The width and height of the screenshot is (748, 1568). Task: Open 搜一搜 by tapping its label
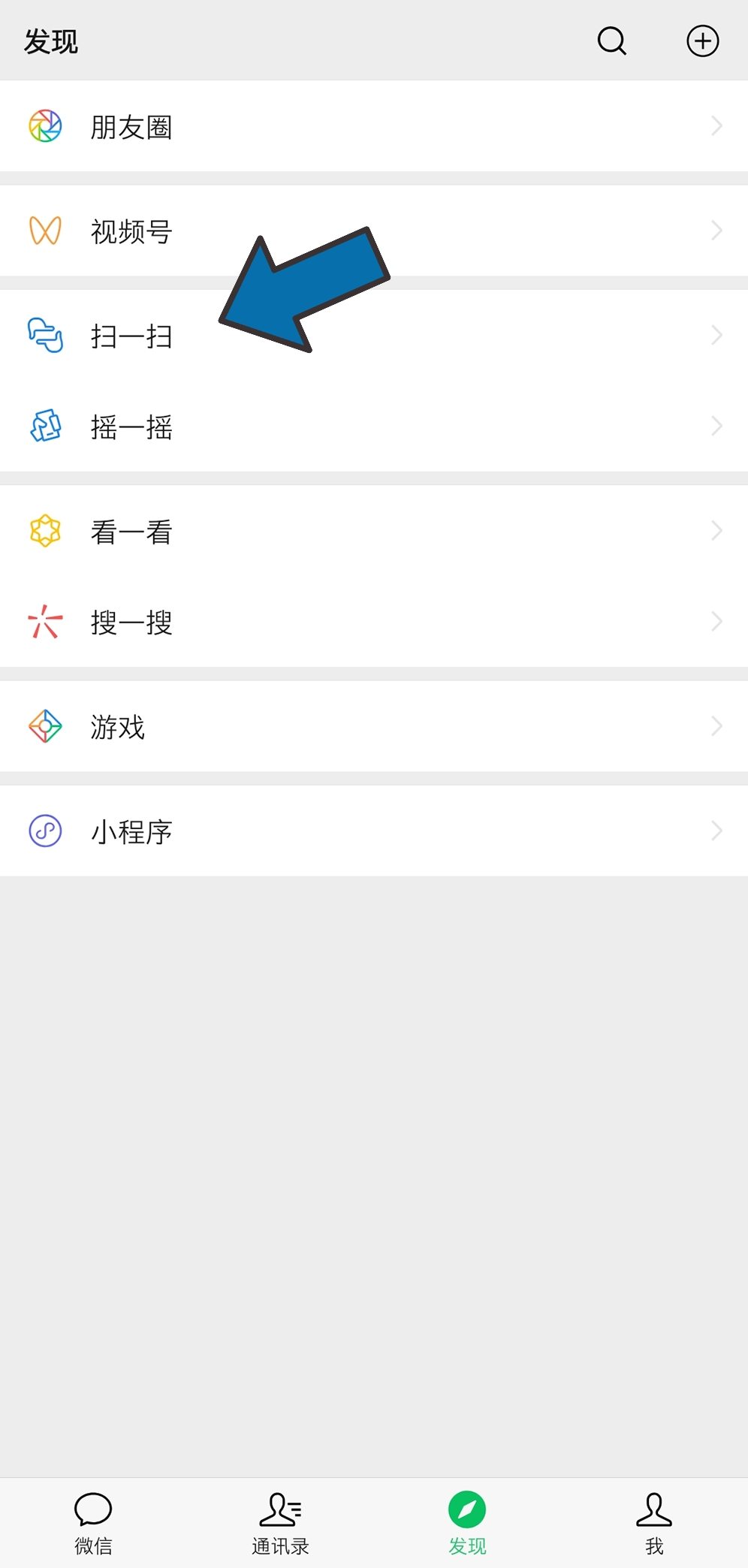point(131,622)
